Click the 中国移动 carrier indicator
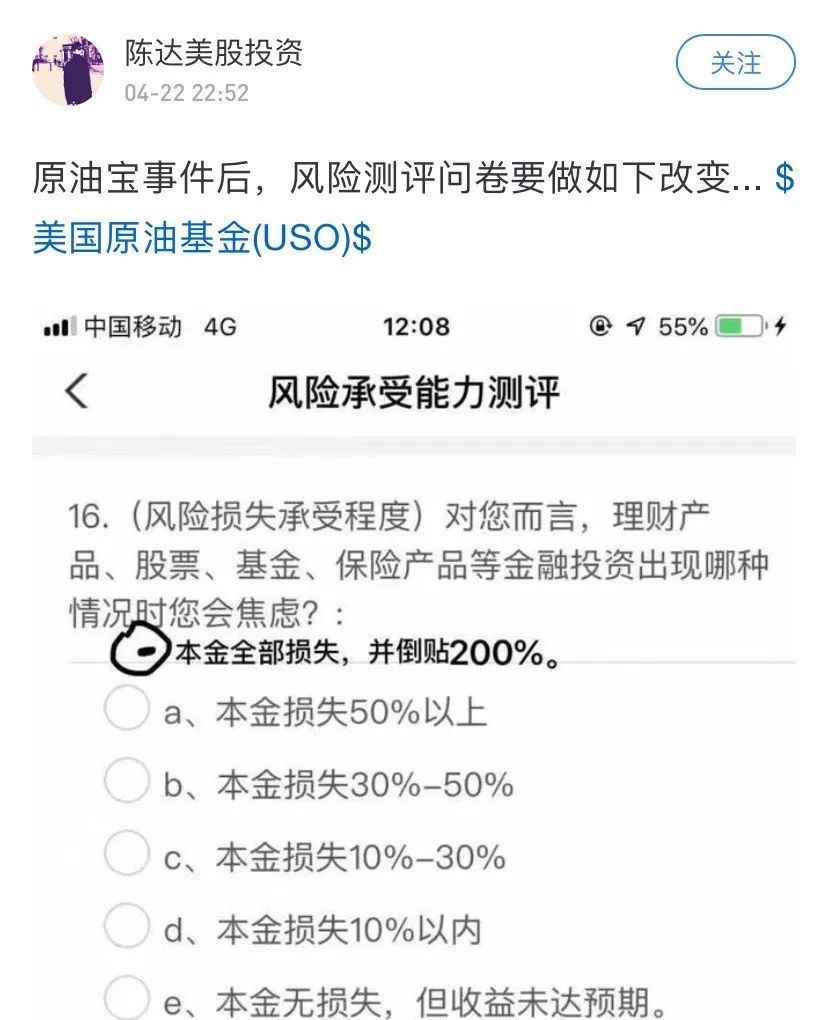Viewport: 828px width, 1020px height. click(135, 327)
